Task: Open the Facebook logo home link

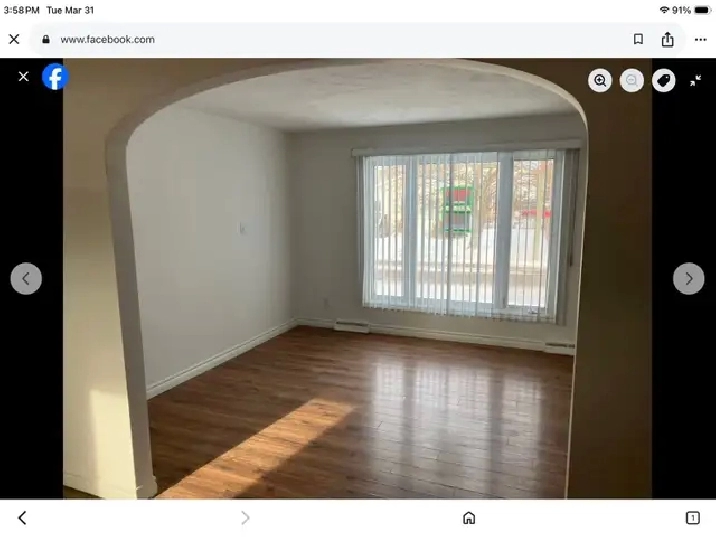Action: pyautogui.click(x=55, y=76)
